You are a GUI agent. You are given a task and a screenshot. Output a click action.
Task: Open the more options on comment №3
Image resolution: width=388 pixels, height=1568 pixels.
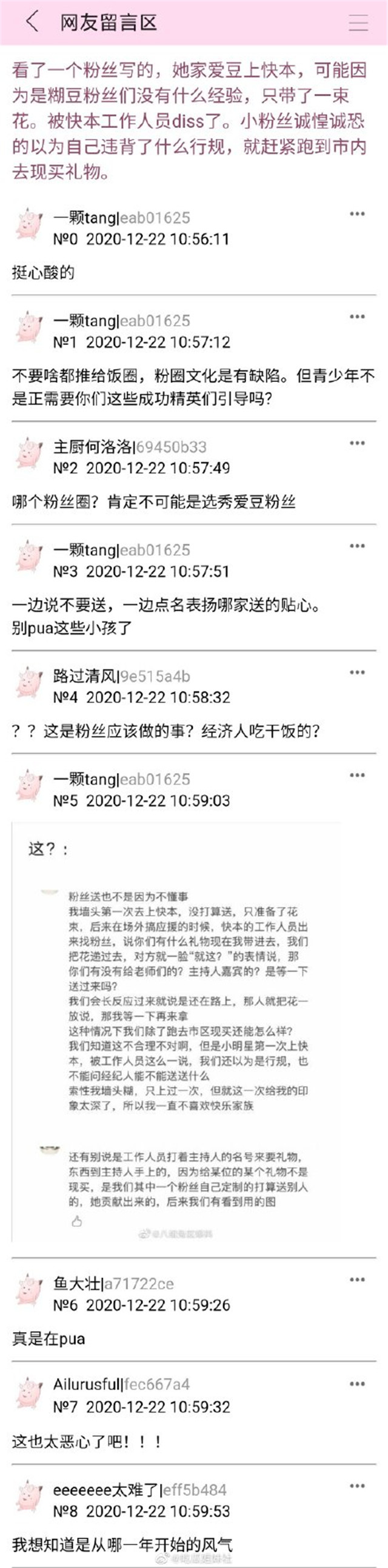357,546
